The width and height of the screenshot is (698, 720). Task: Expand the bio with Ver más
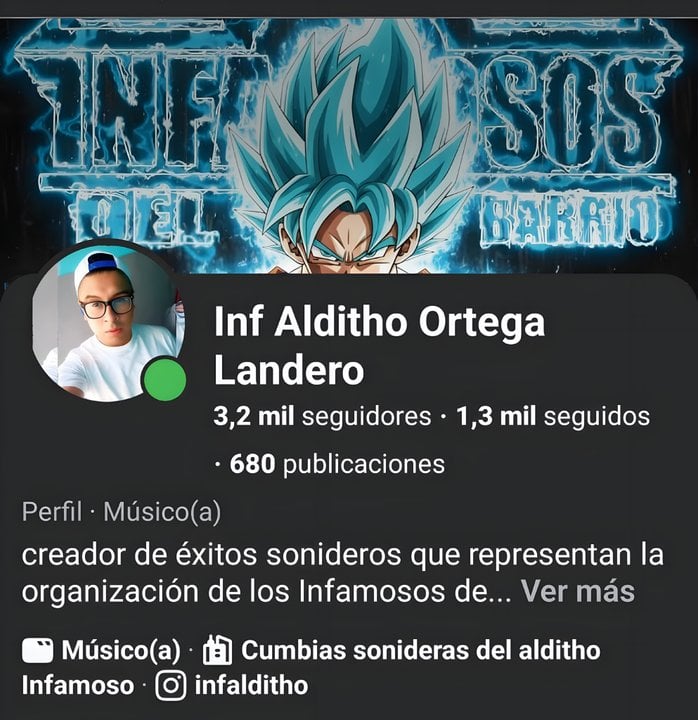577,591
